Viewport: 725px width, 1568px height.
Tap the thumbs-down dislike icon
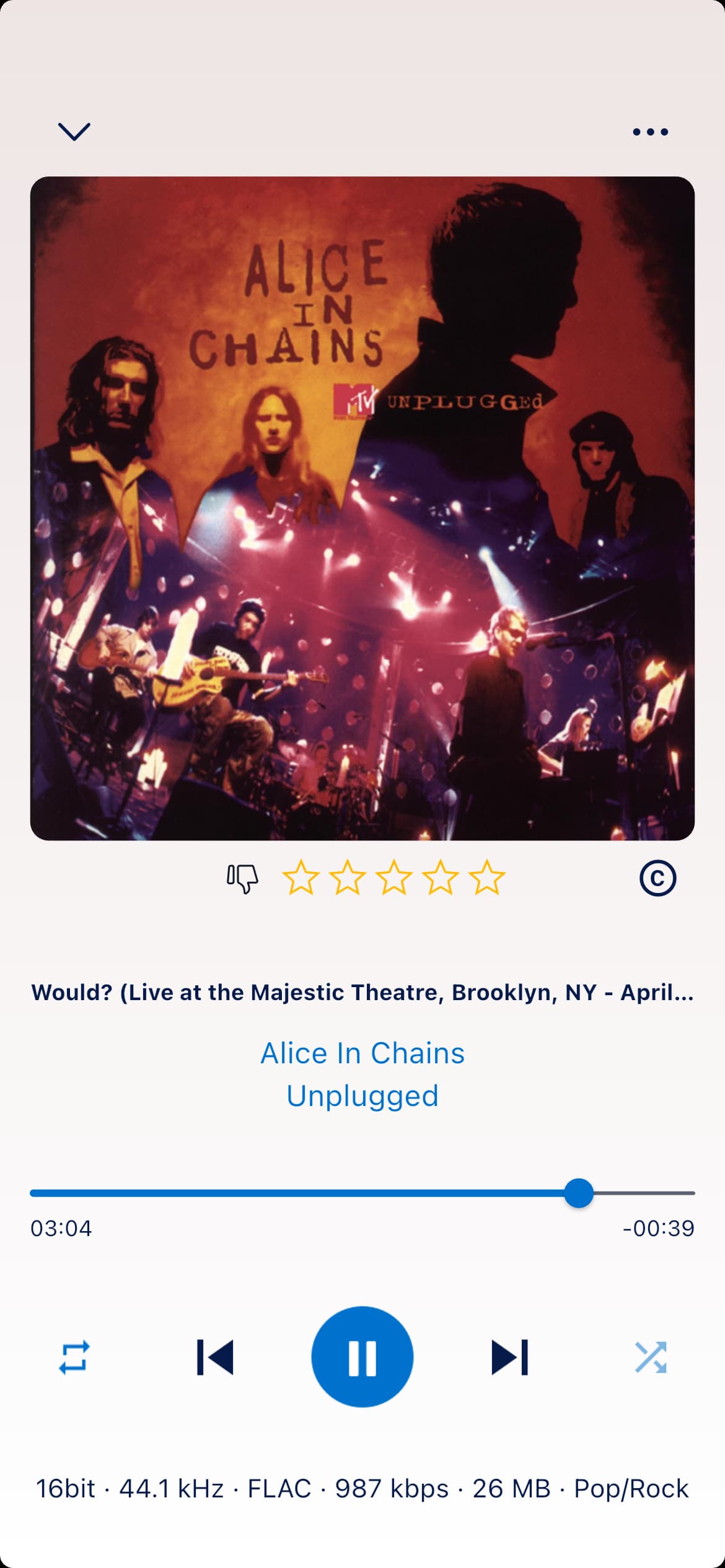click(x=242, y=878)
